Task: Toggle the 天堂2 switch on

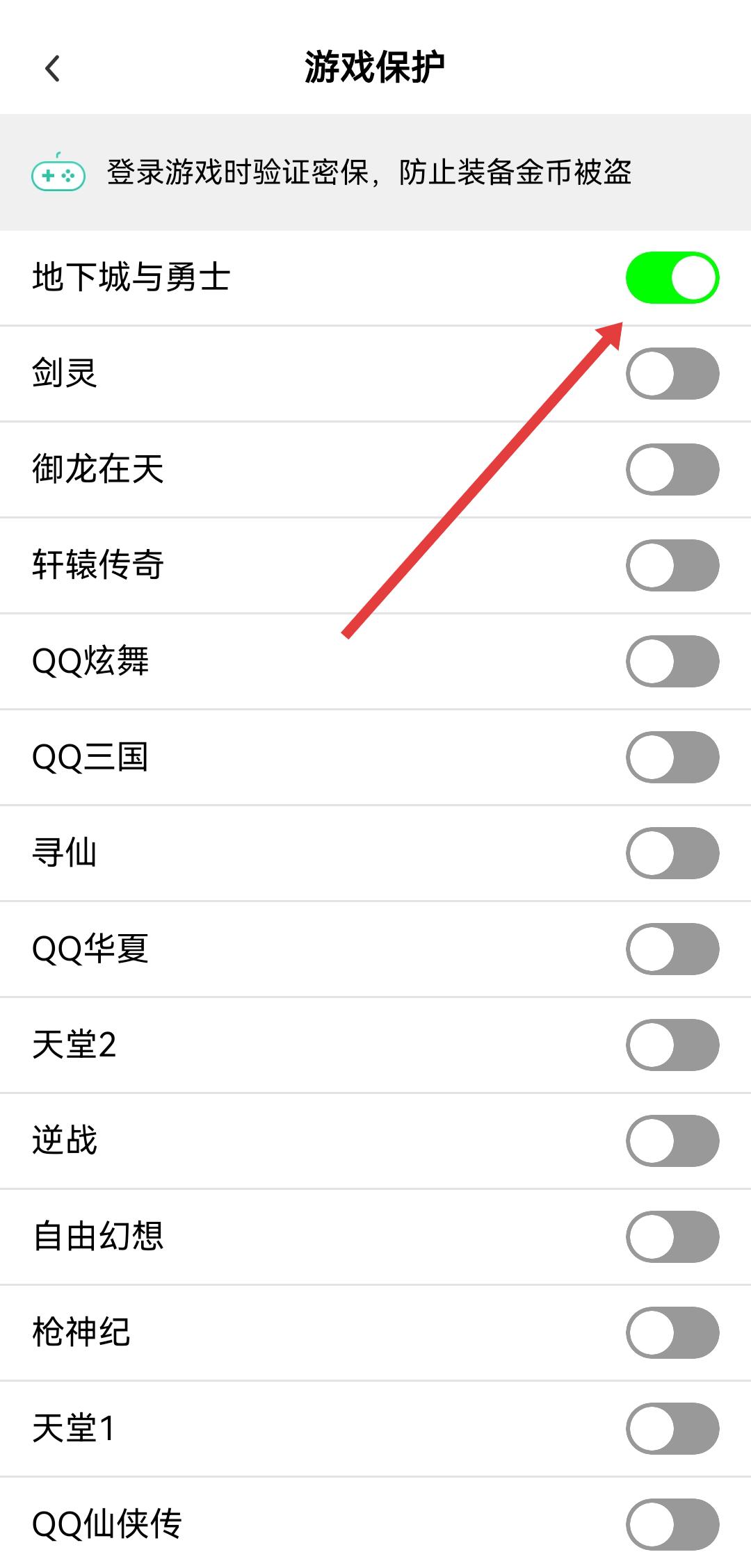Action: [672, 1045]
